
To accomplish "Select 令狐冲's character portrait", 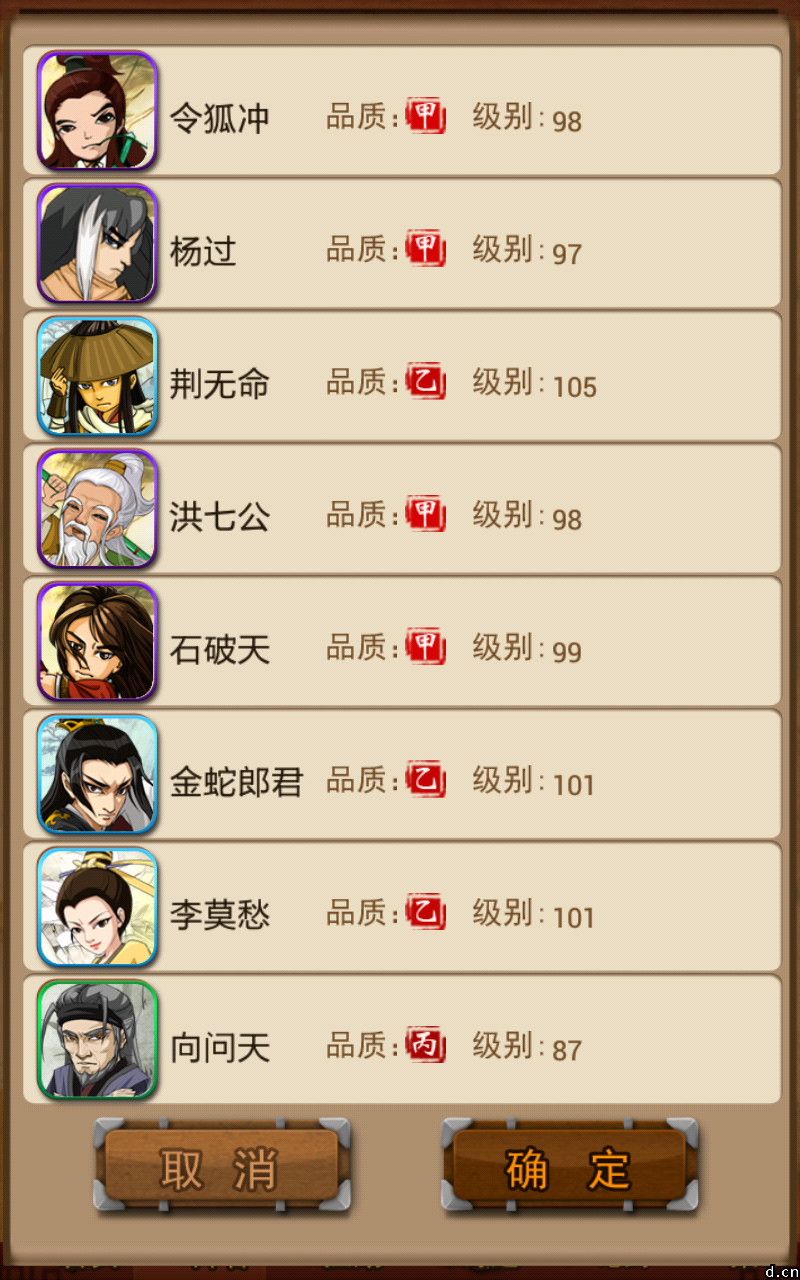I will click(96, 110).
